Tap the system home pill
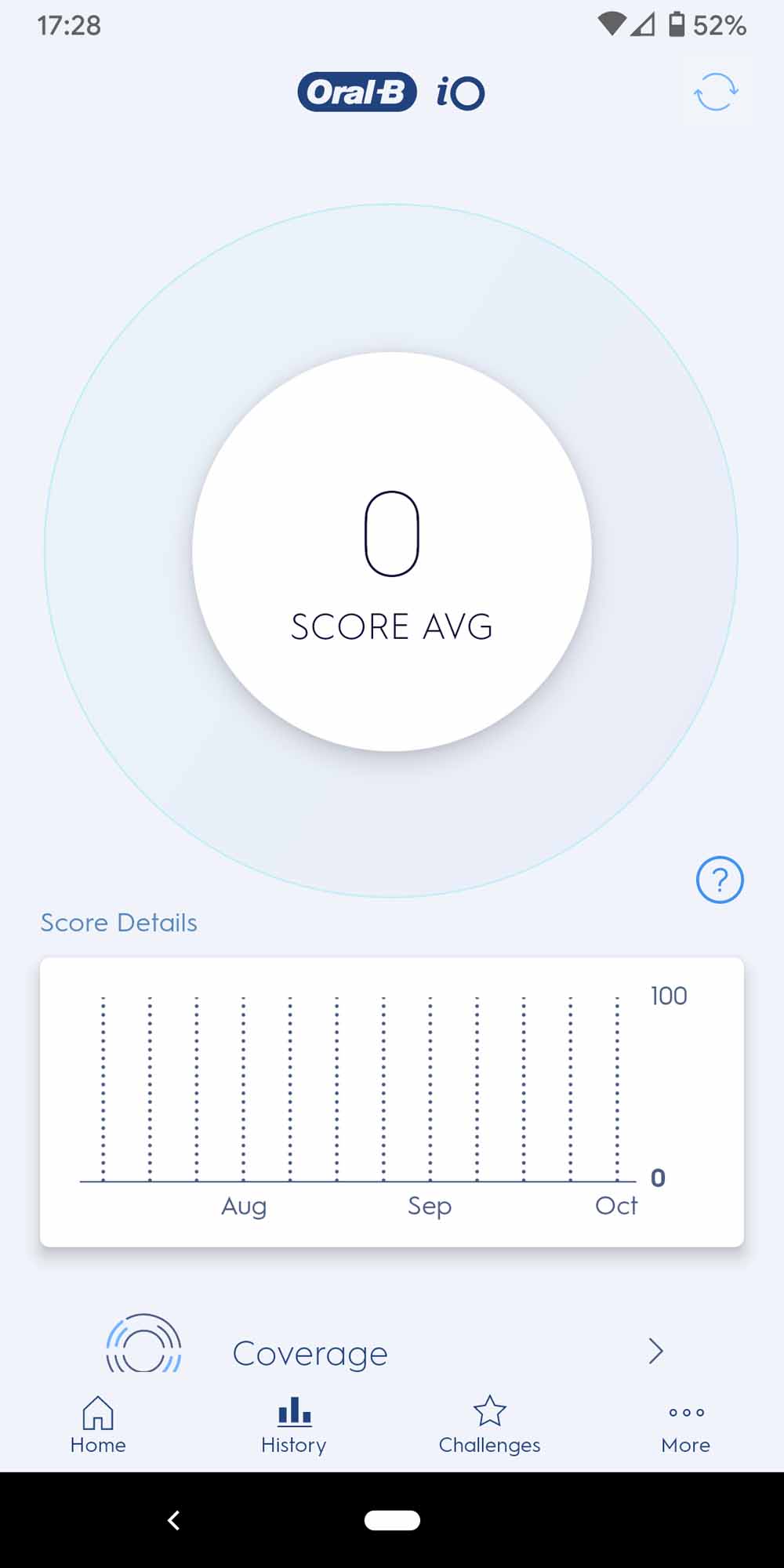 click(x=392, y=1520)
